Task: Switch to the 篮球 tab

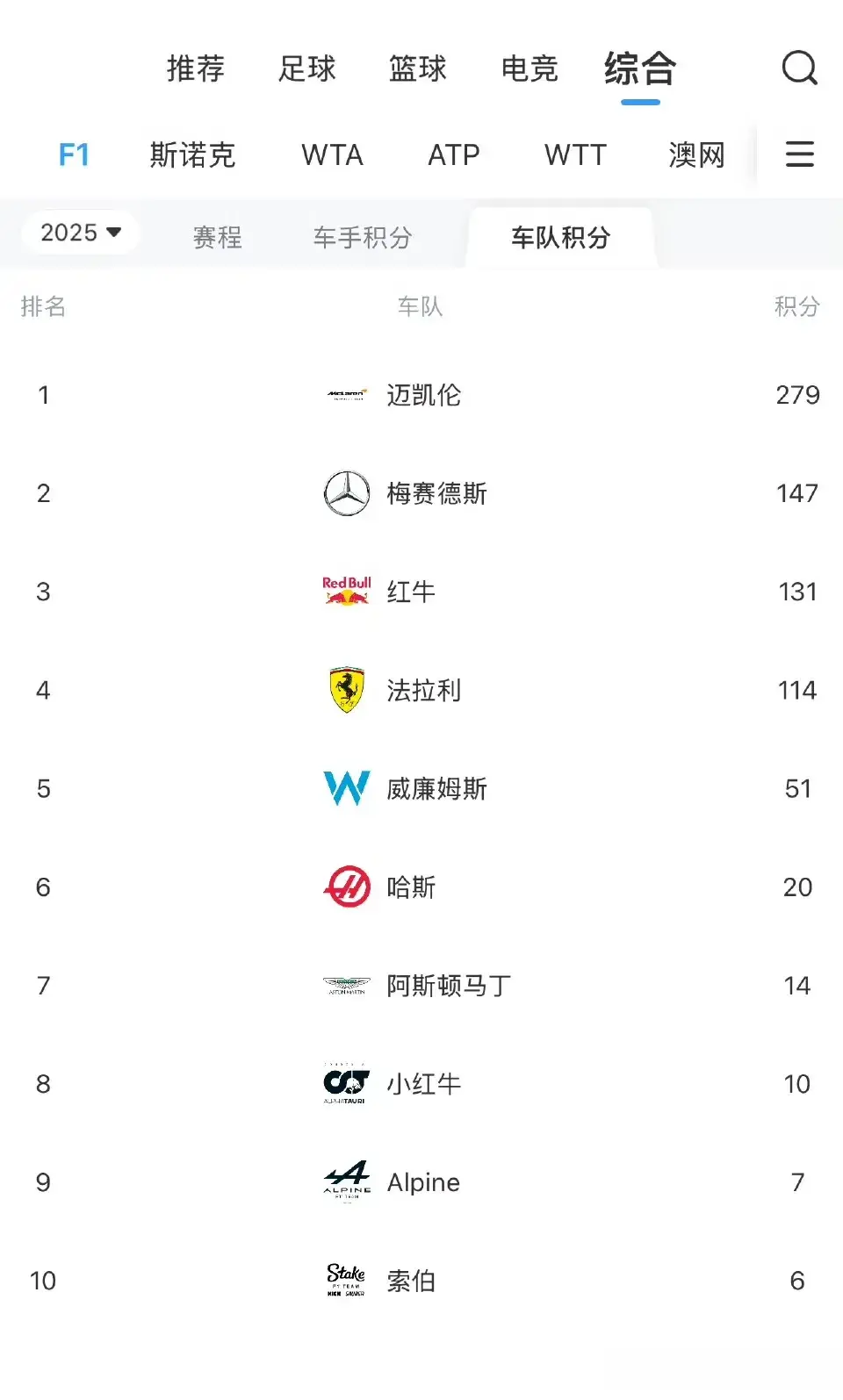Action: coord(418,68)
